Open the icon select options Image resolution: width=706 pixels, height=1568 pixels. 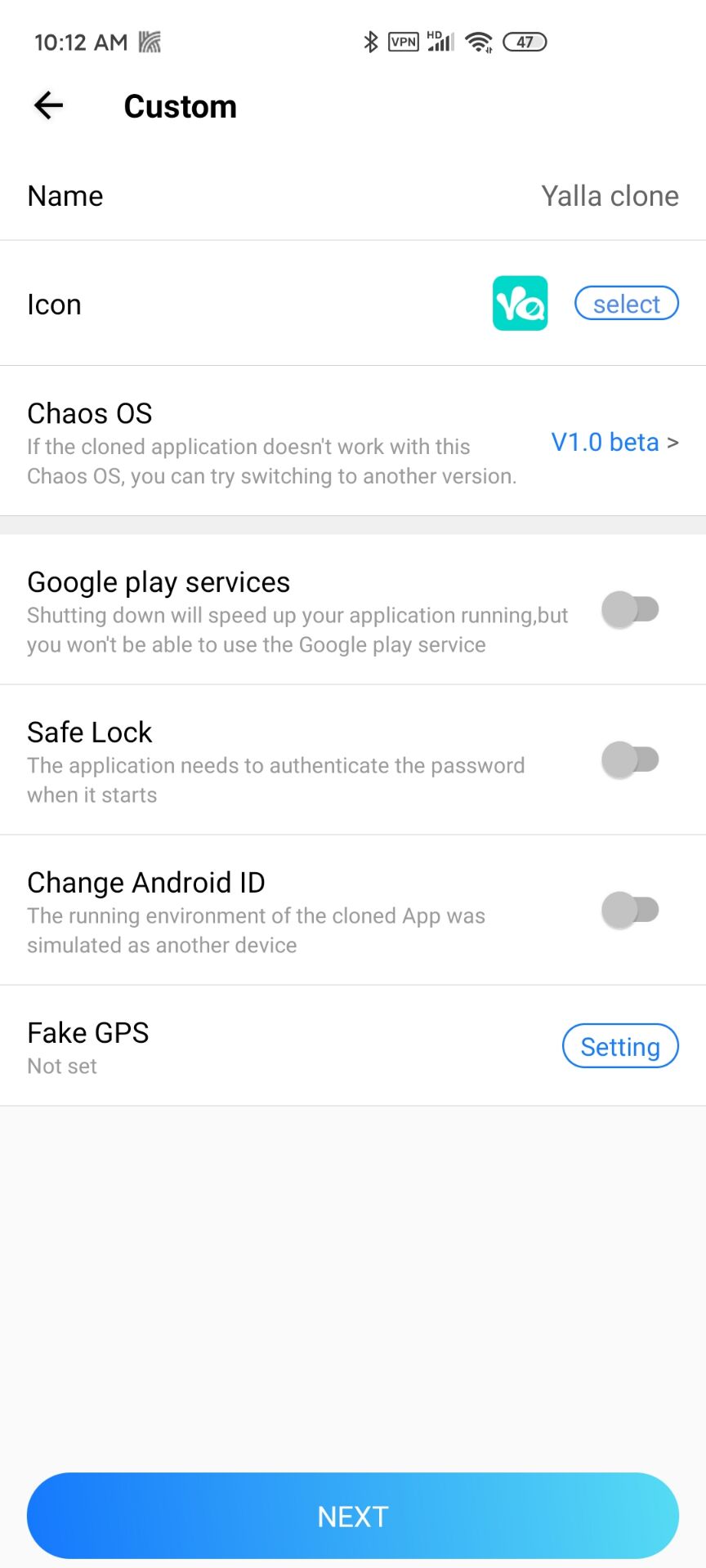[x=626, y=303]
